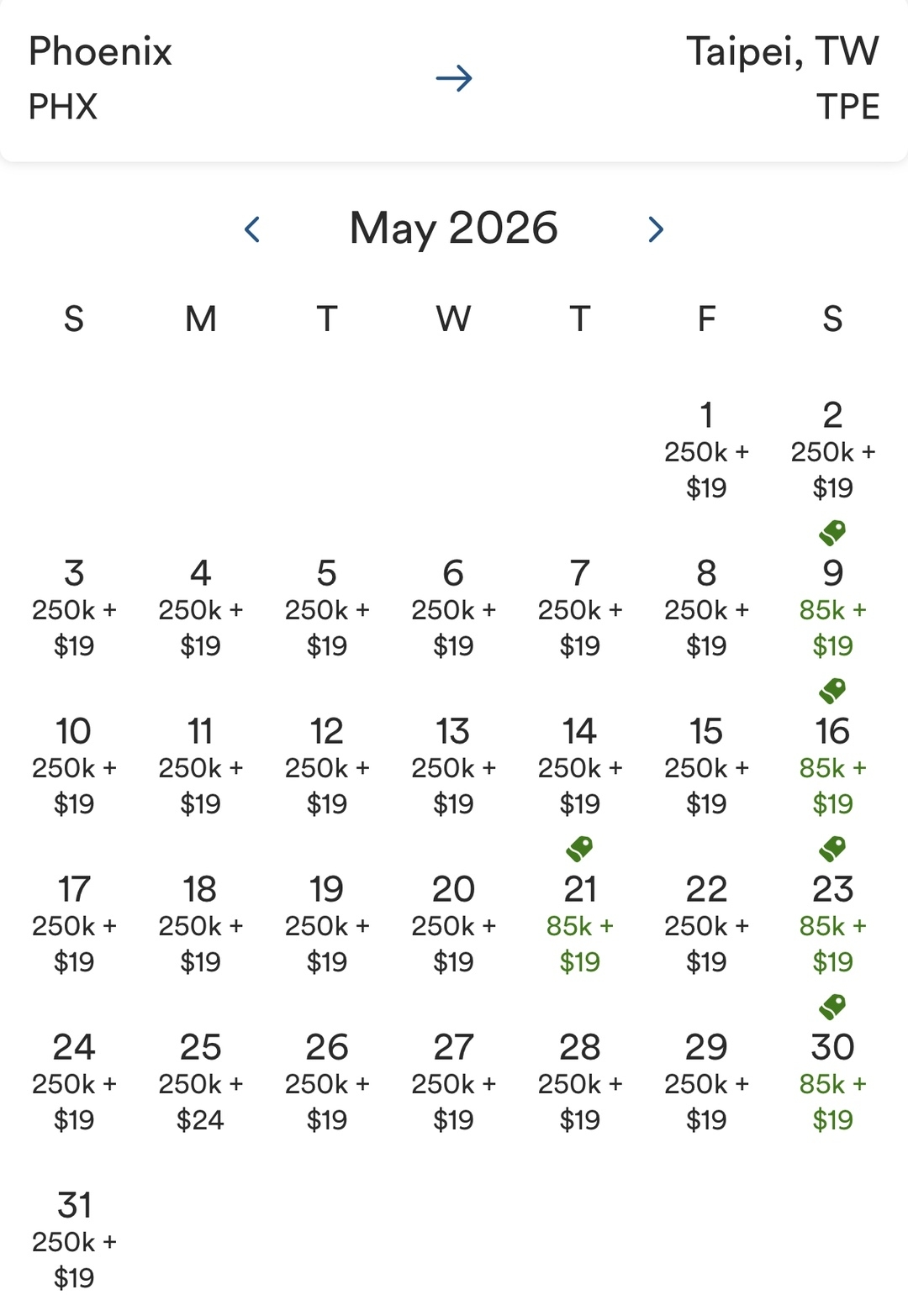Select May 27 departure date
Viewport: 908px width, 1316px height.
[453, 1082]
